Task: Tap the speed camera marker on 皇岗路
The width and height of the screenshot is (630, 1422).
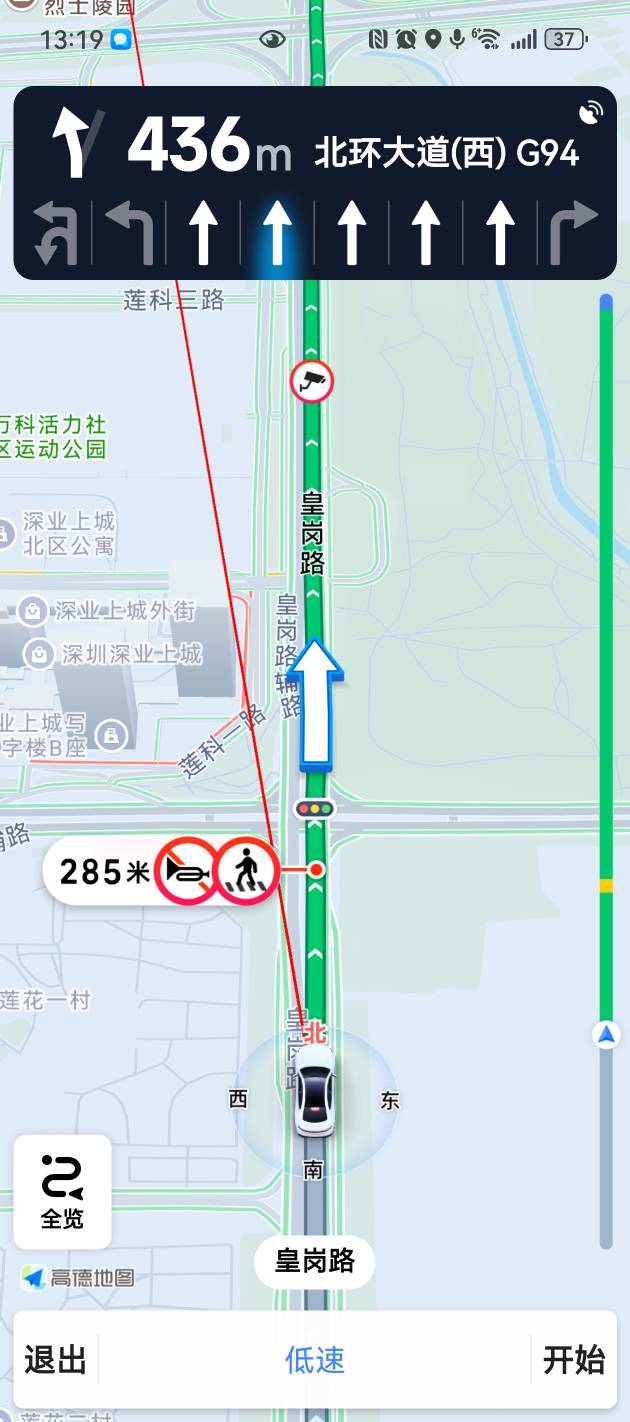Action: click(312, 381)
